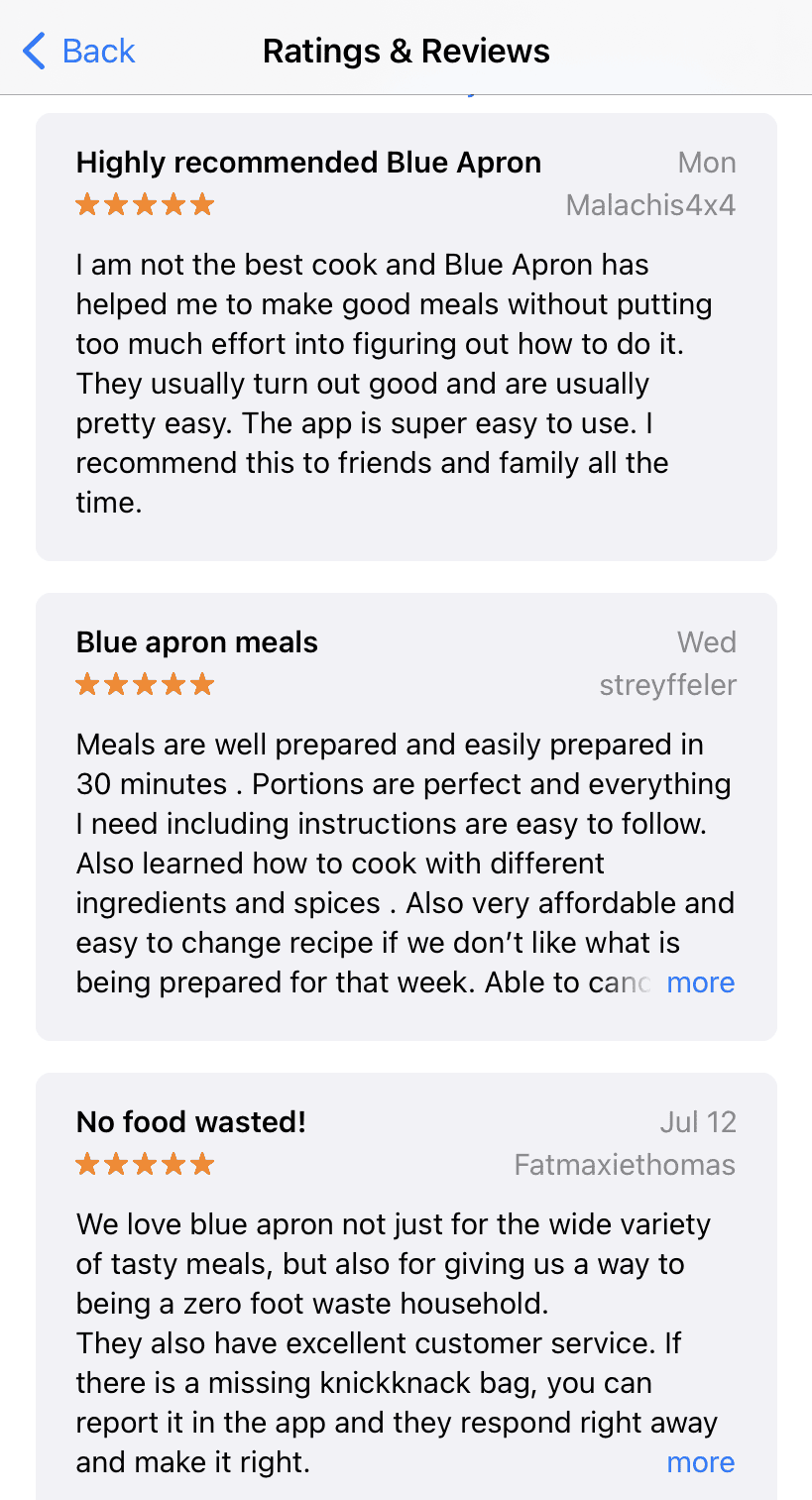
Task: Go back from Ratings & Reviews
Action: 79,51
